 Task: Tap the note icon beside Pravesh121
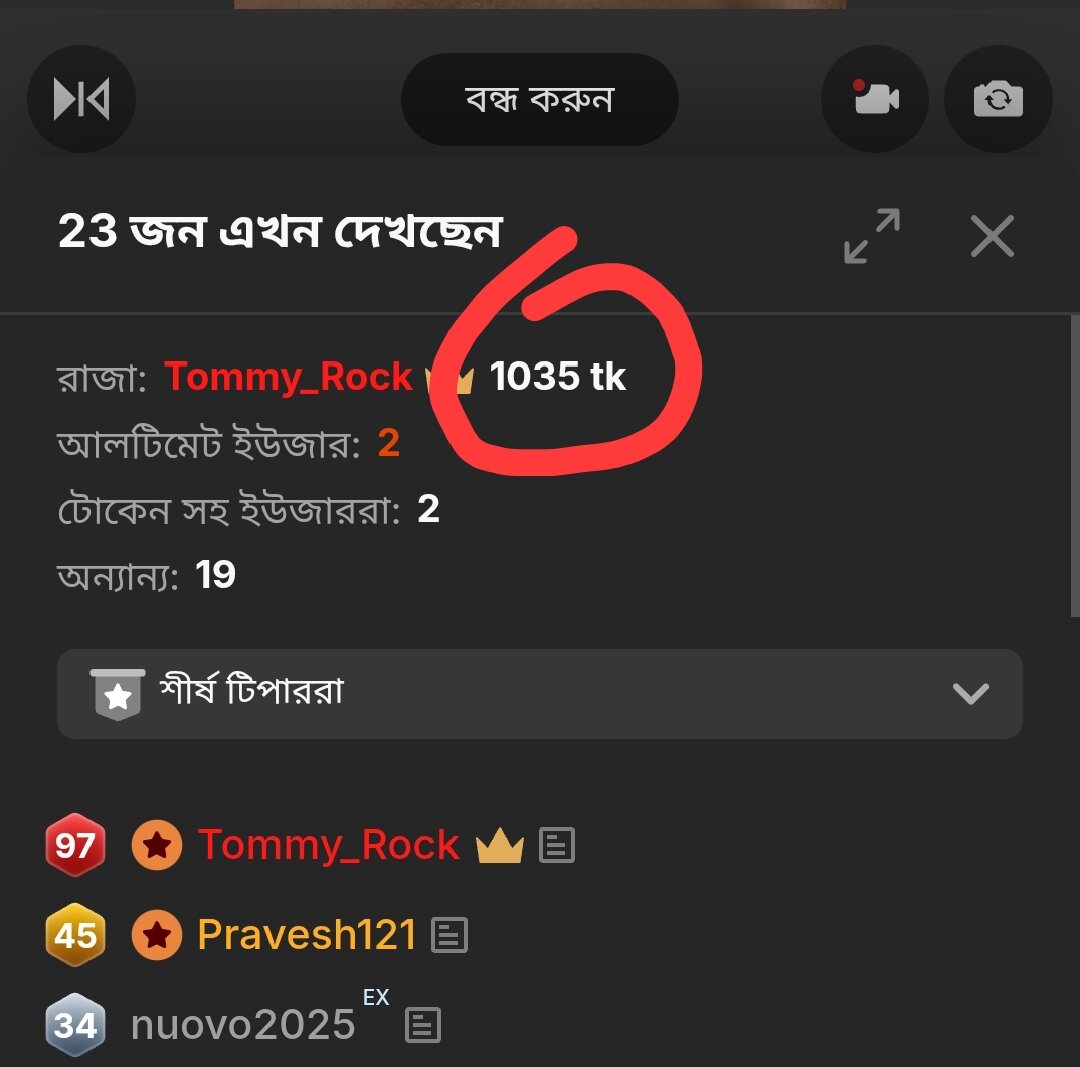click(x=449, y=936)
